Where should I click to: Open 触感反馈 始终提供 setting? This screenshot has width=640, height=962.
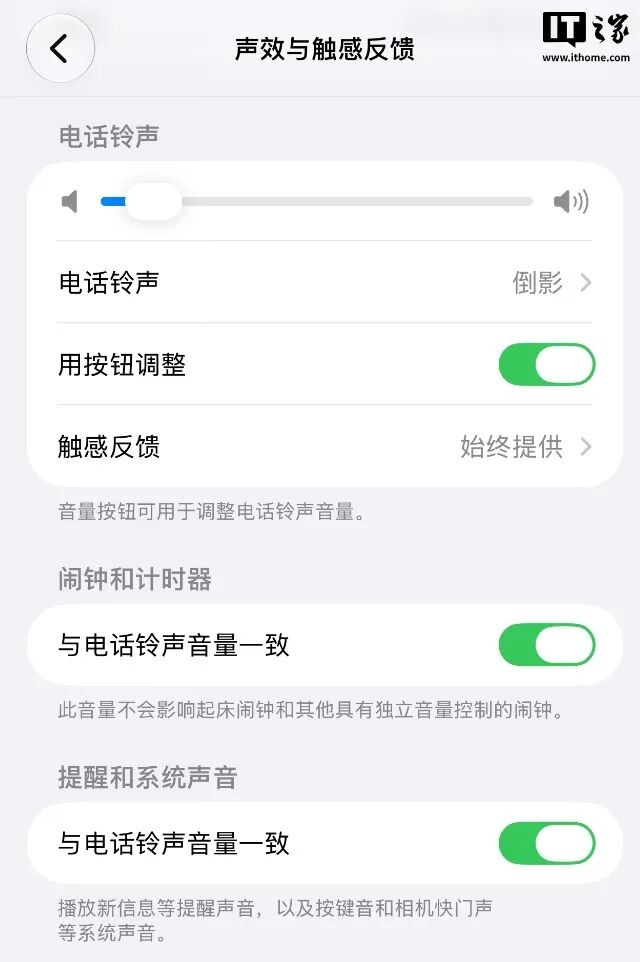(x=325, y=446)
